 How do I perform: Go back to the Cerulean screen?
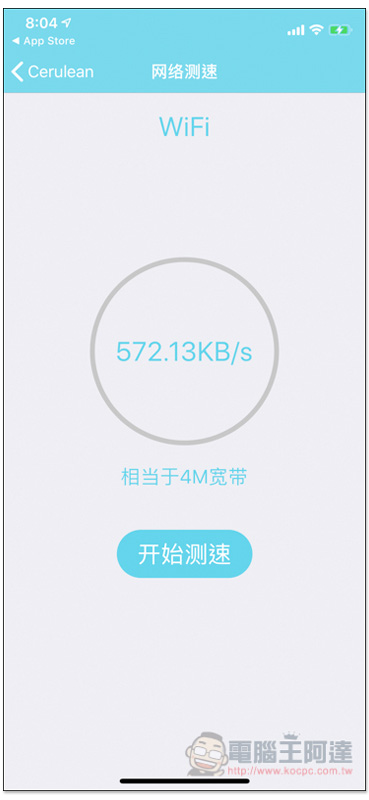pos(53,71)
